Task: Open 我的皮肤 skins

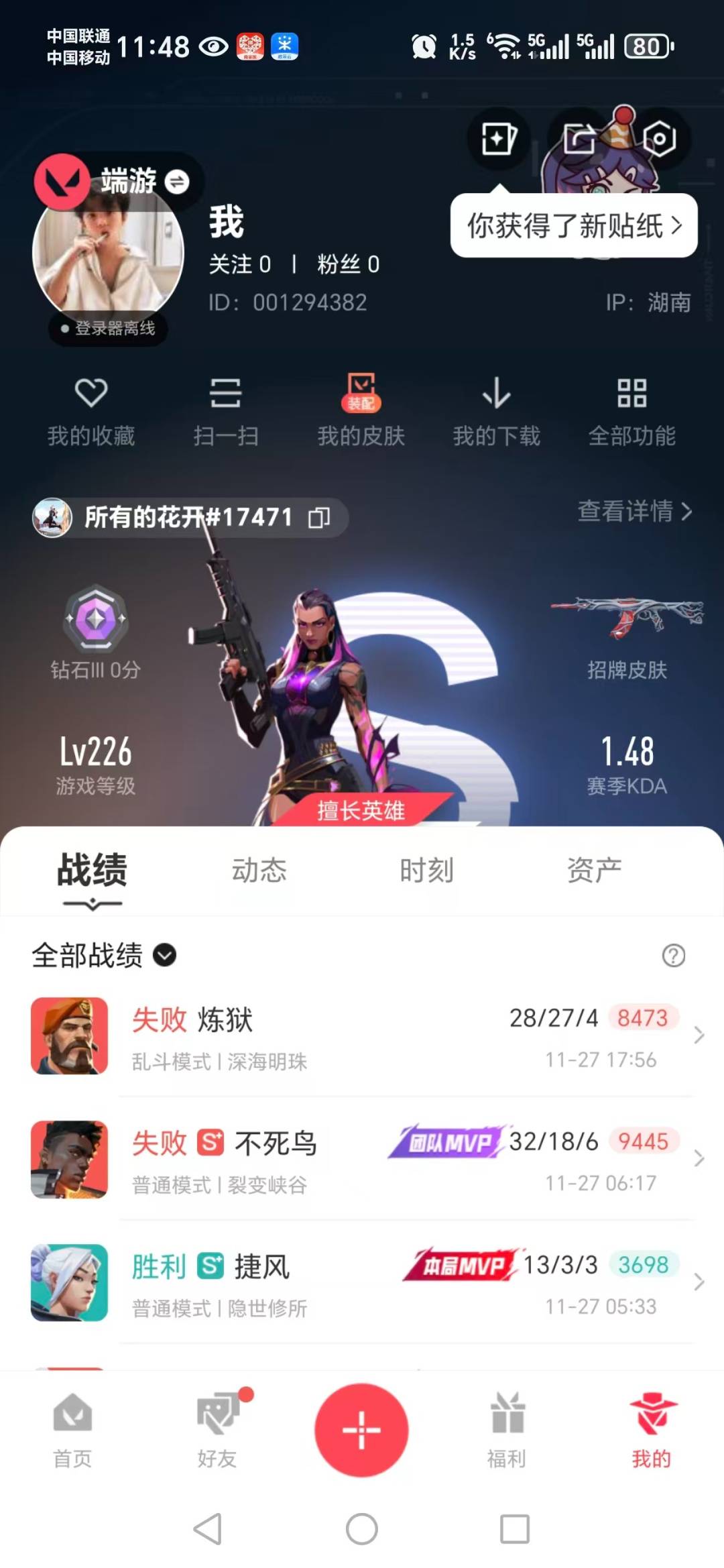Action: 361,410
